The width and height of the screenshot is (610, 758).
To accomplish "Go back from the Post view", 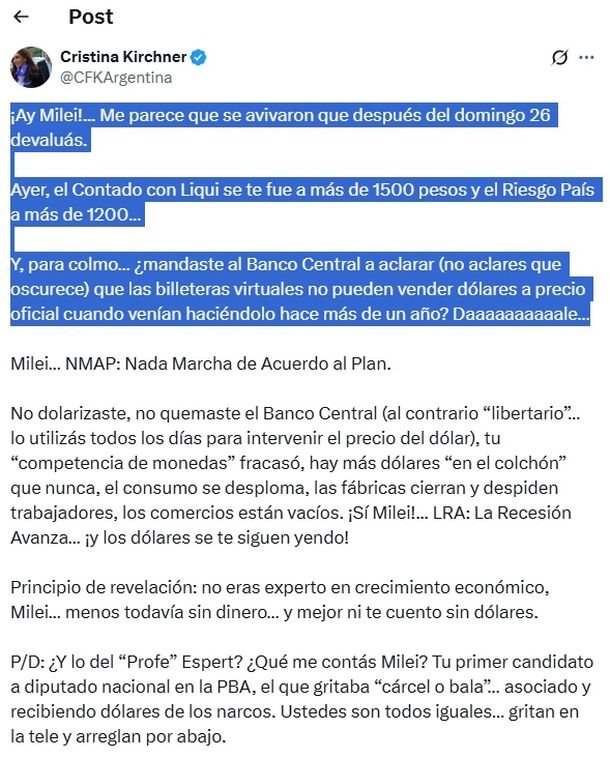I will pos(22,17).
